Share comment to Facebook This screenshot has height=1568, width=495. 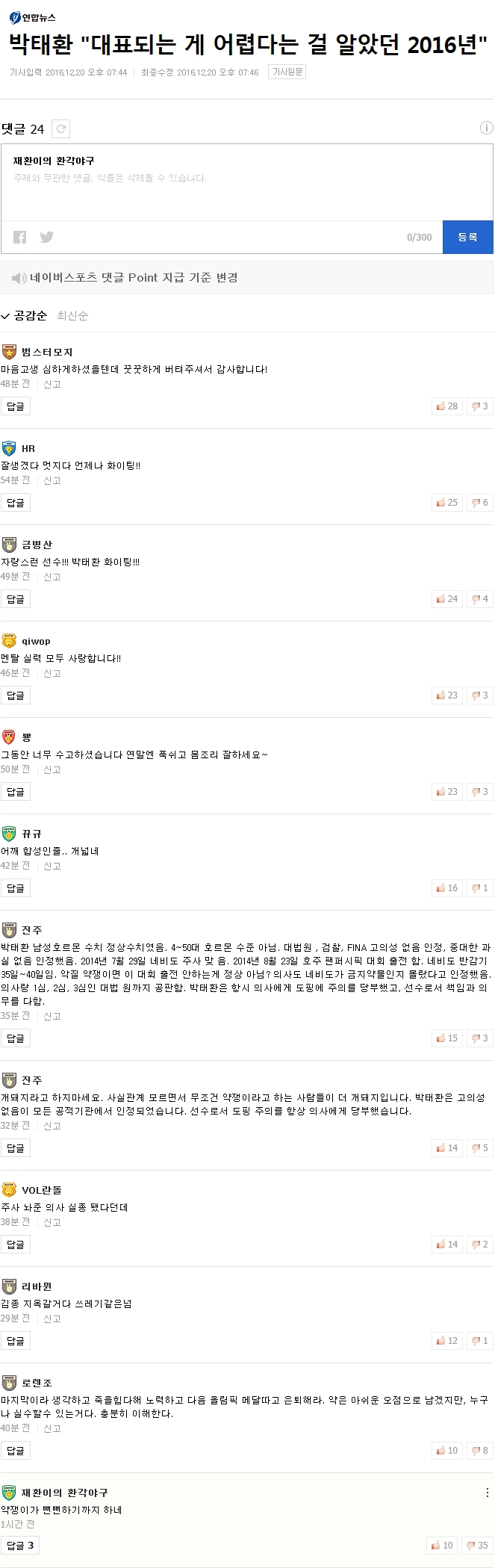pos(20,237)
